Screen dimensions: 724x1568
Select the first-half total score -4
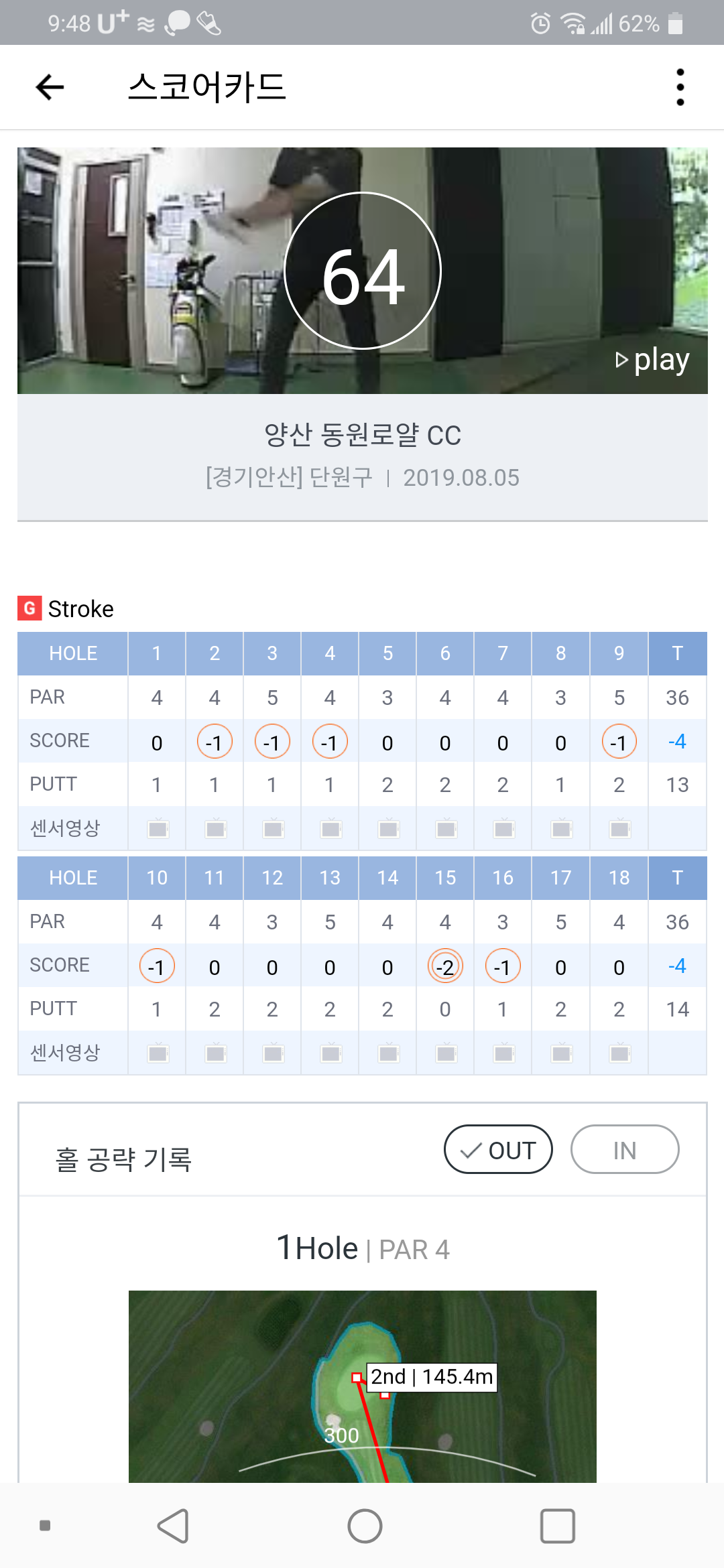coord(677,741)
